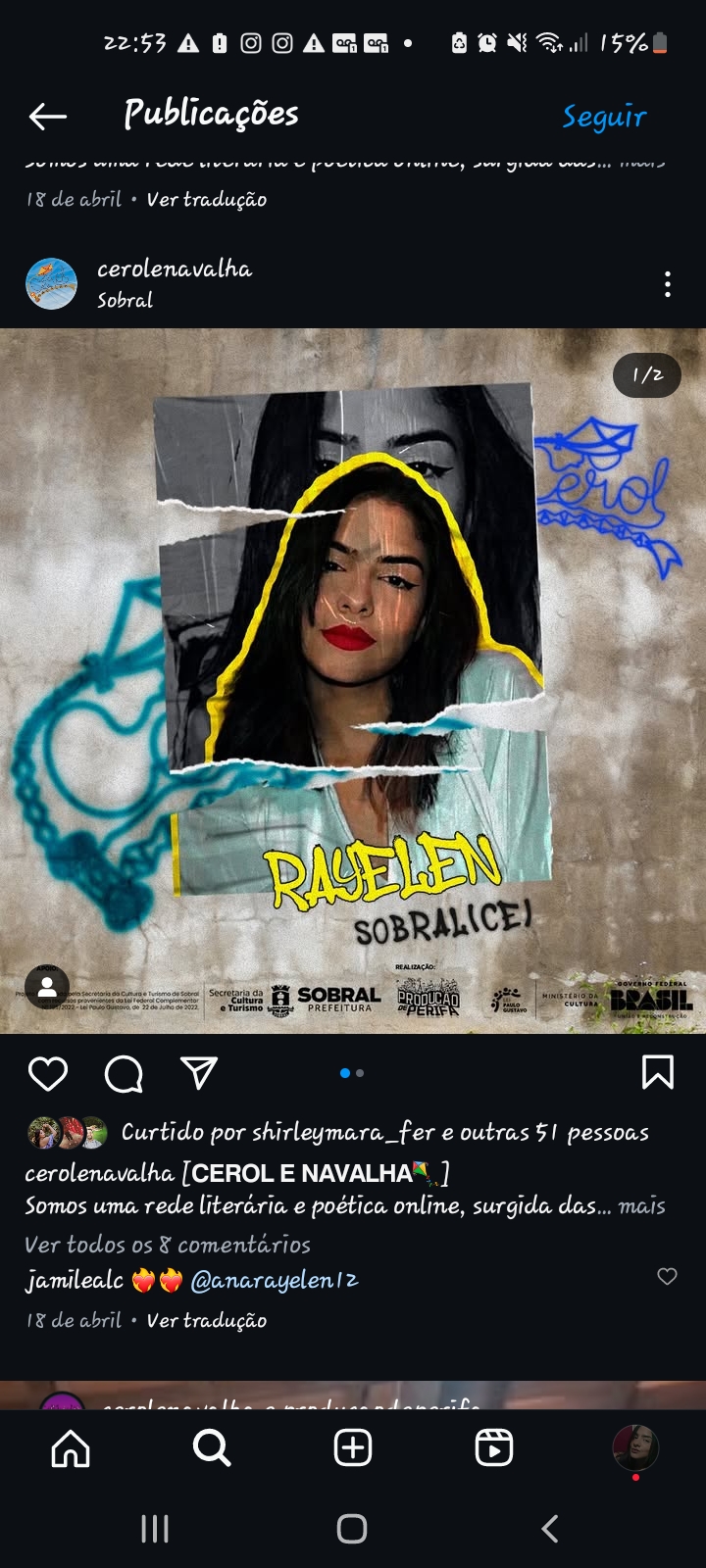Expand the caption with "mais"
The width and height of the screenshot is (706, 1568).
(641, 1205)
